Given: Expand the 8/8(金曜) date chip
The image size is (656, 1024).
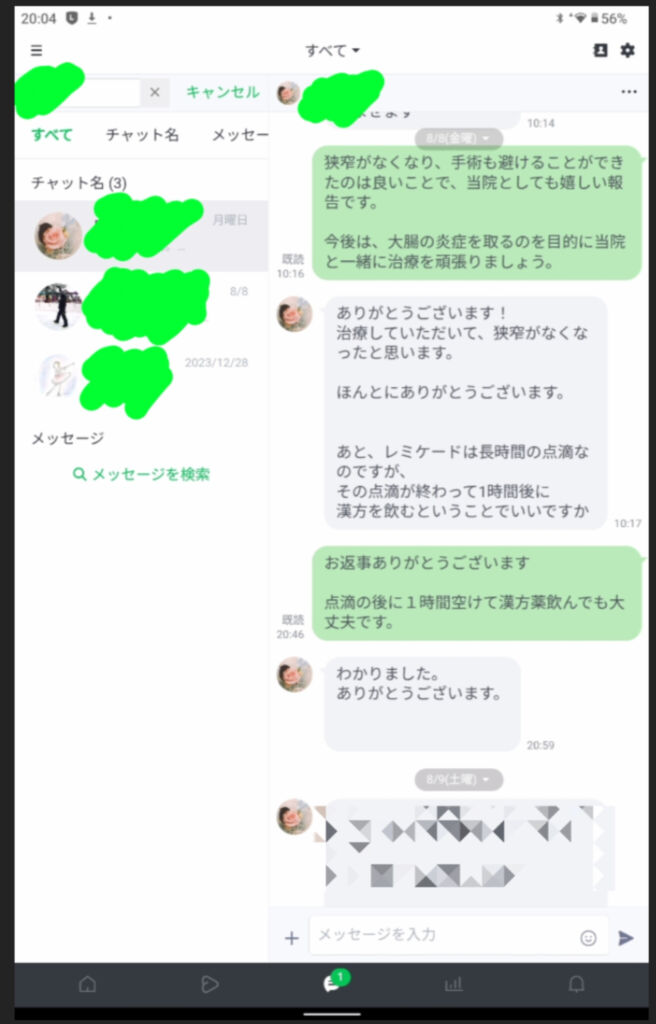Looking at the screenshot, I should pyautogui.click(x=459, y=138).
